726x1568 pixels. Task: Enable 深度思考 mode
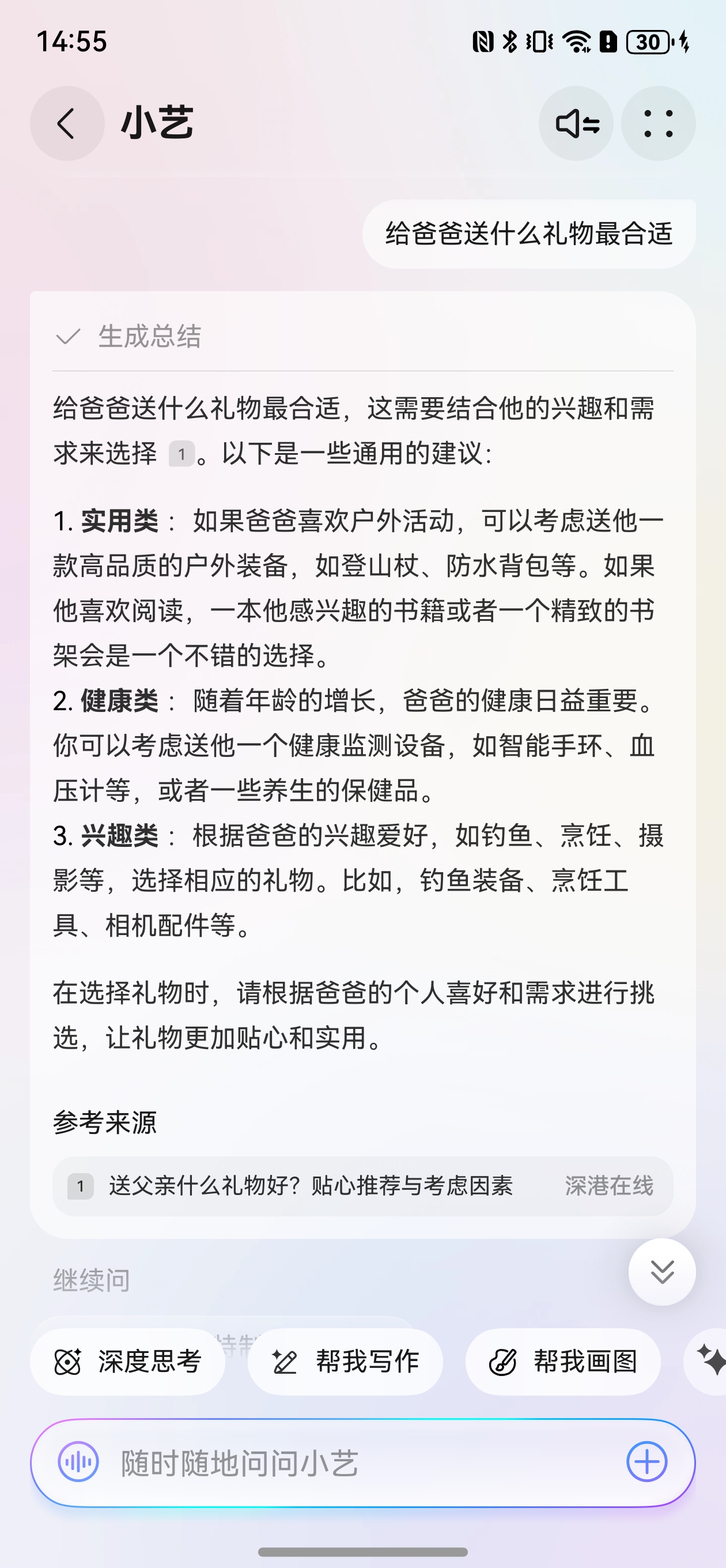(128, 1362)
